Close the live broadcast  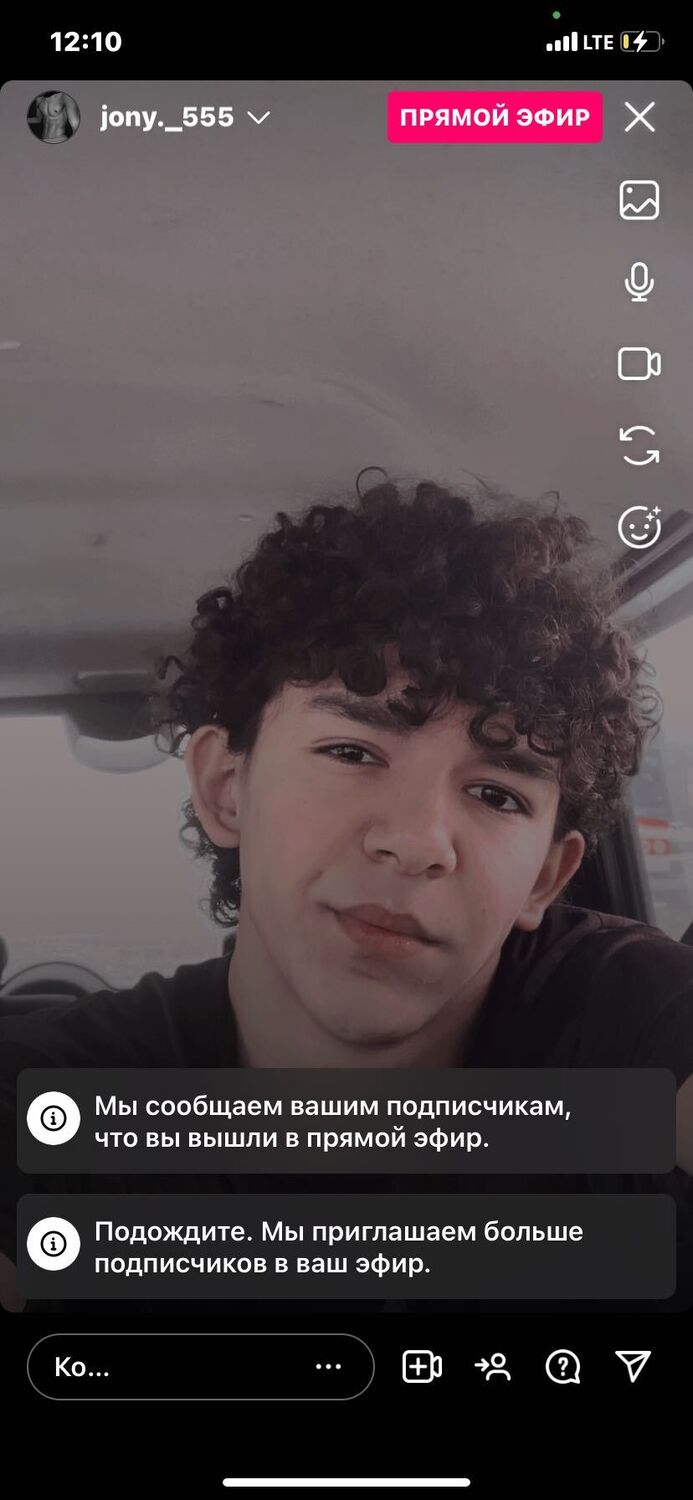click(640, 117)
